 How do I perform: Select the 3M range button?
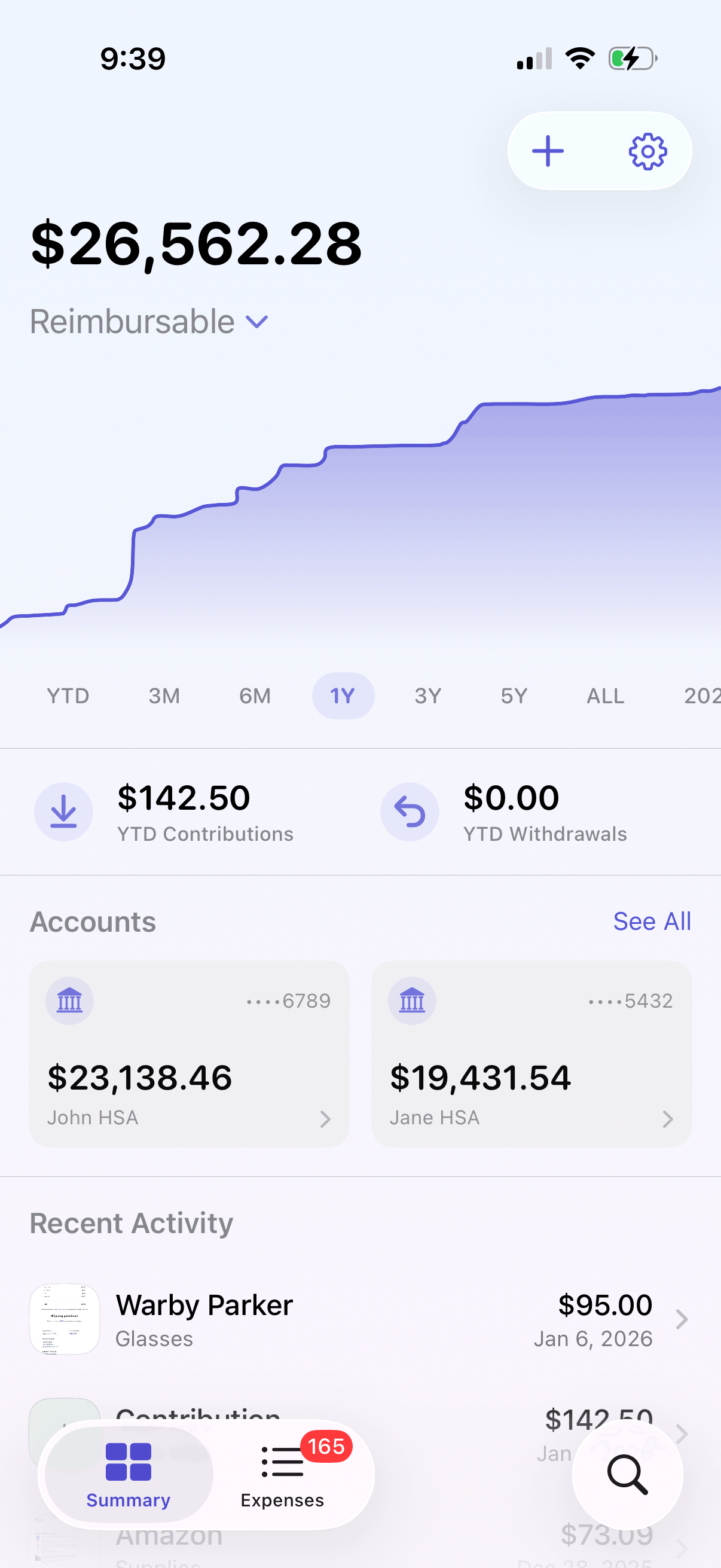pos(163,695)
